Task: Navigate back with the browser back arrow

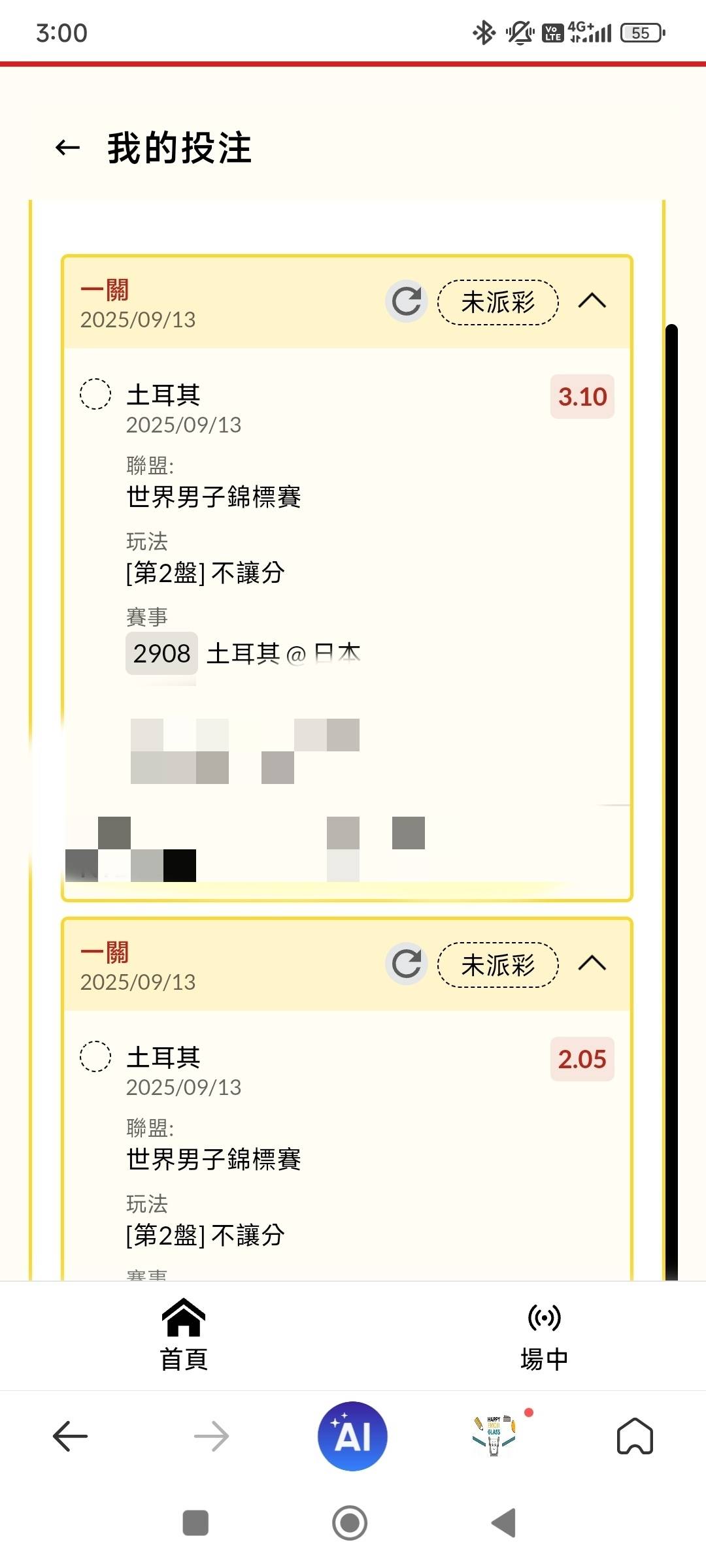Action: [70, 1436]
